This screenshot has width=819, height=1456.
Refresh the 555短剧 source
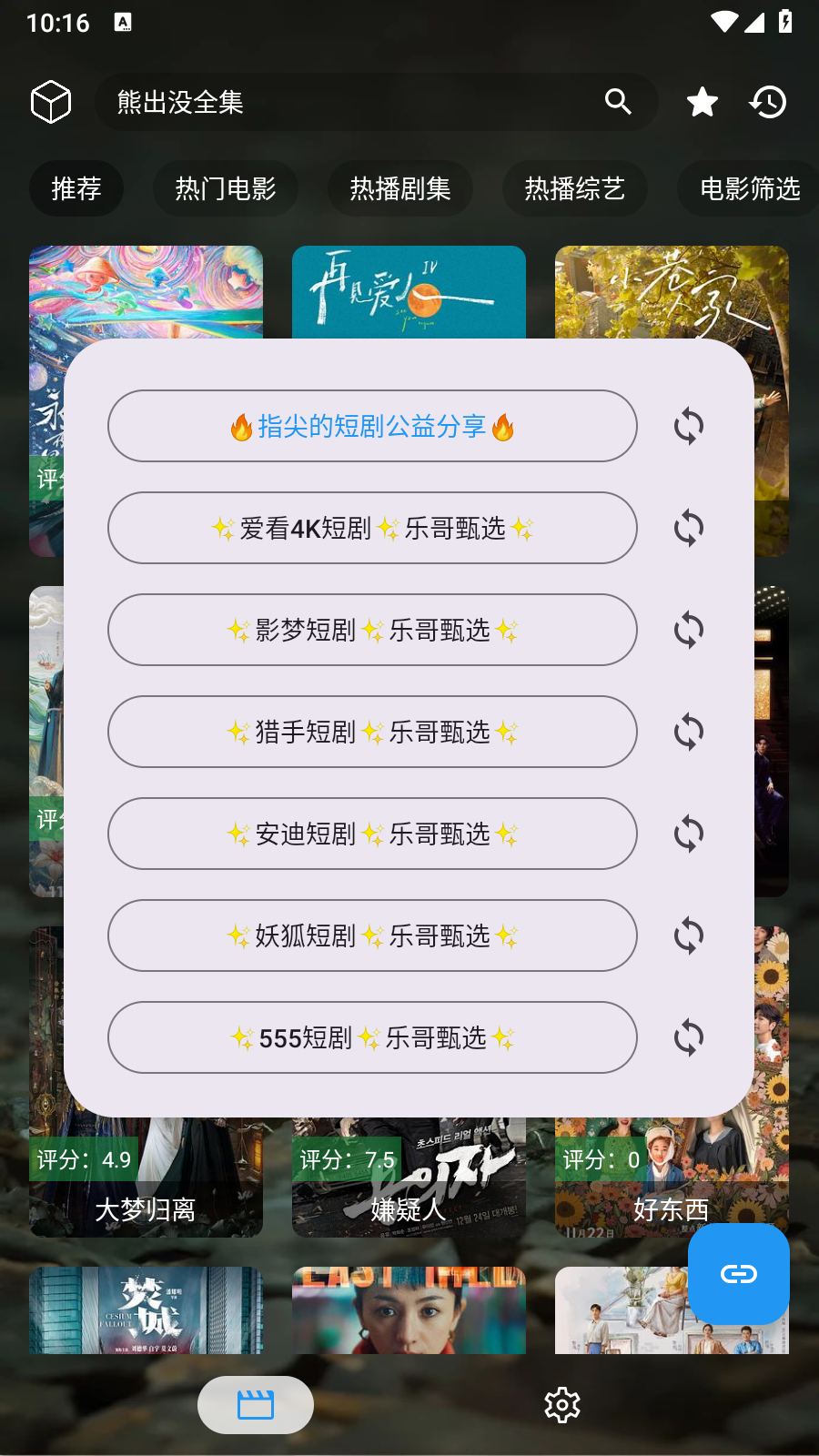tap(689, 1037)
